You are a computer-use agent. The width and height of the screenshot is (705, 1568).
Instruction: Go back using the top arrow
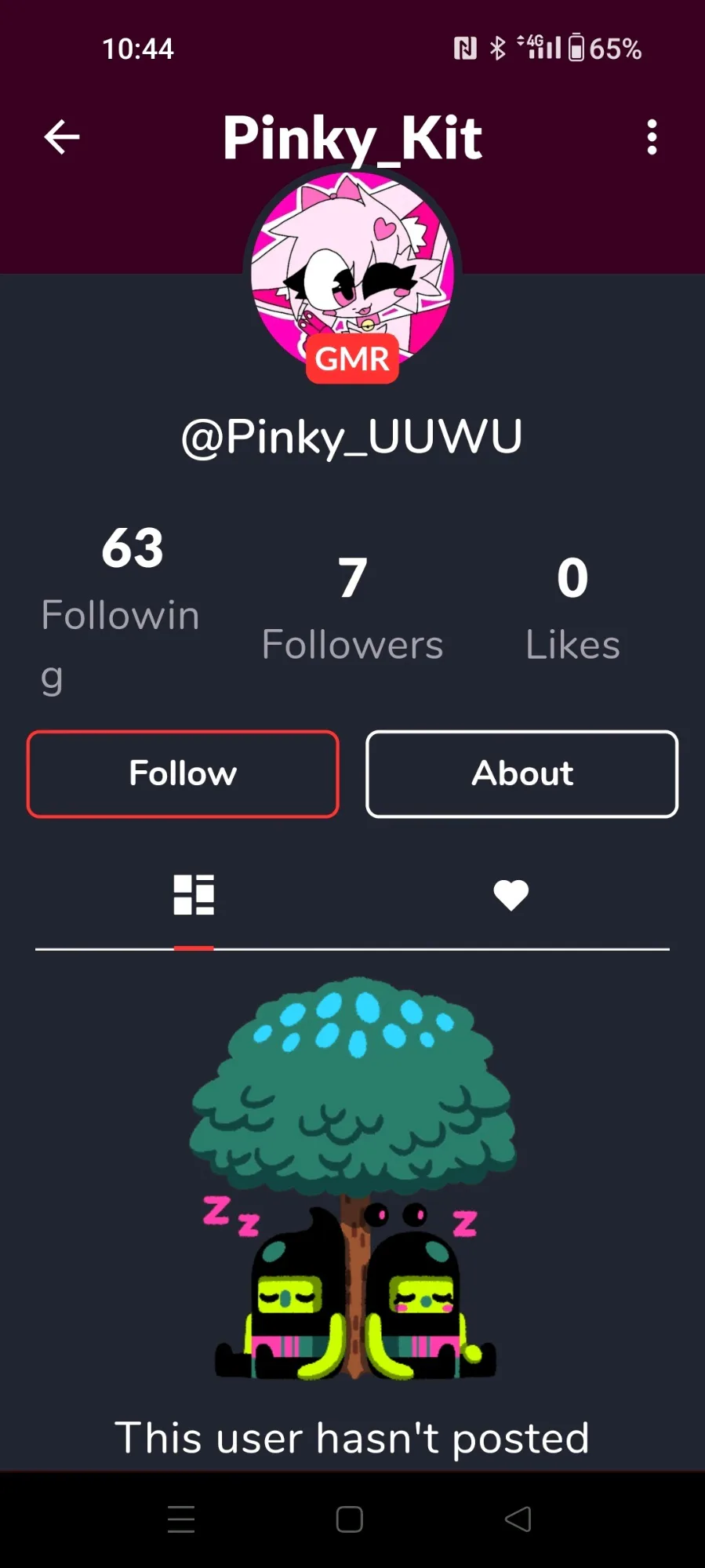(x=62, y=137)
